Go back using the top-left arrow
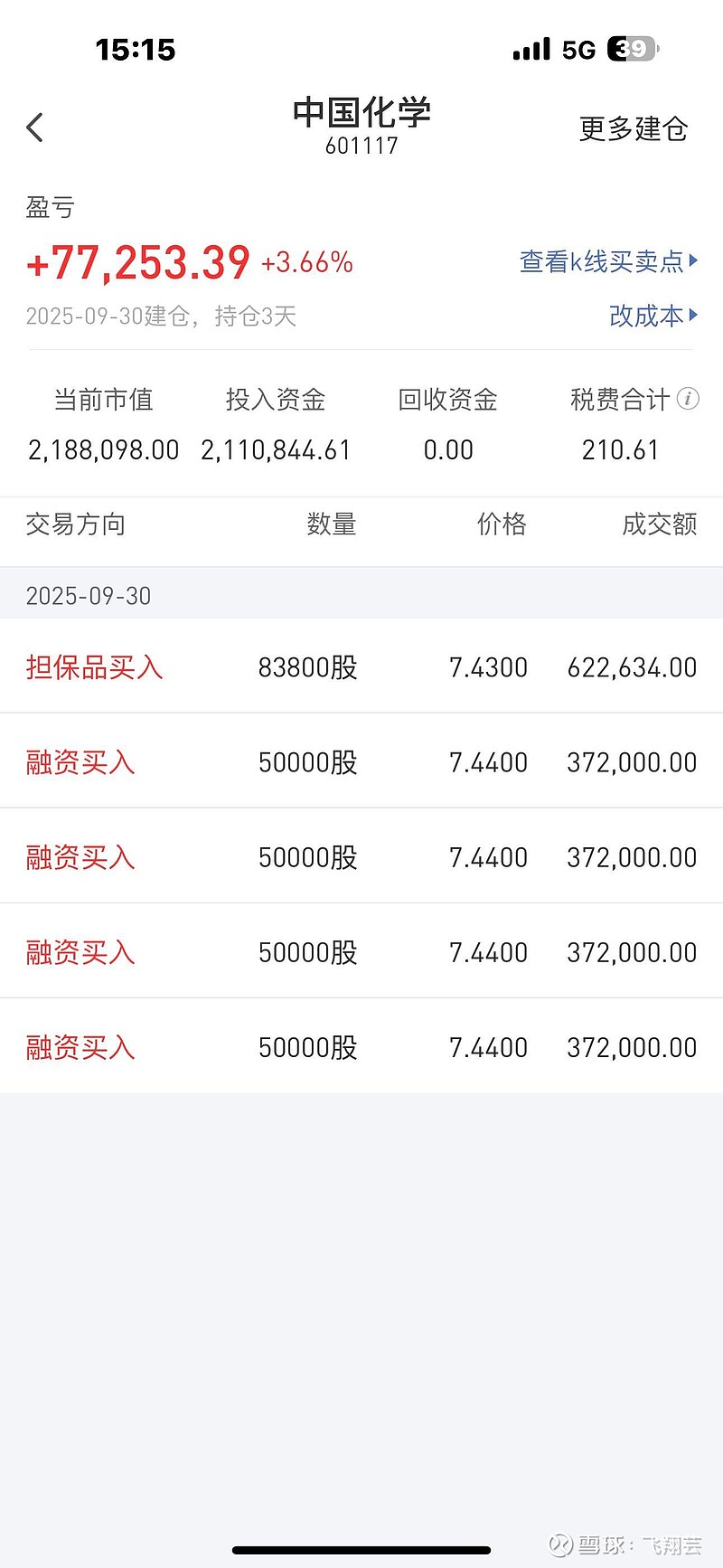Image resolution: width=723 pixels, height=1568 pixels. (x=35, y=128)
